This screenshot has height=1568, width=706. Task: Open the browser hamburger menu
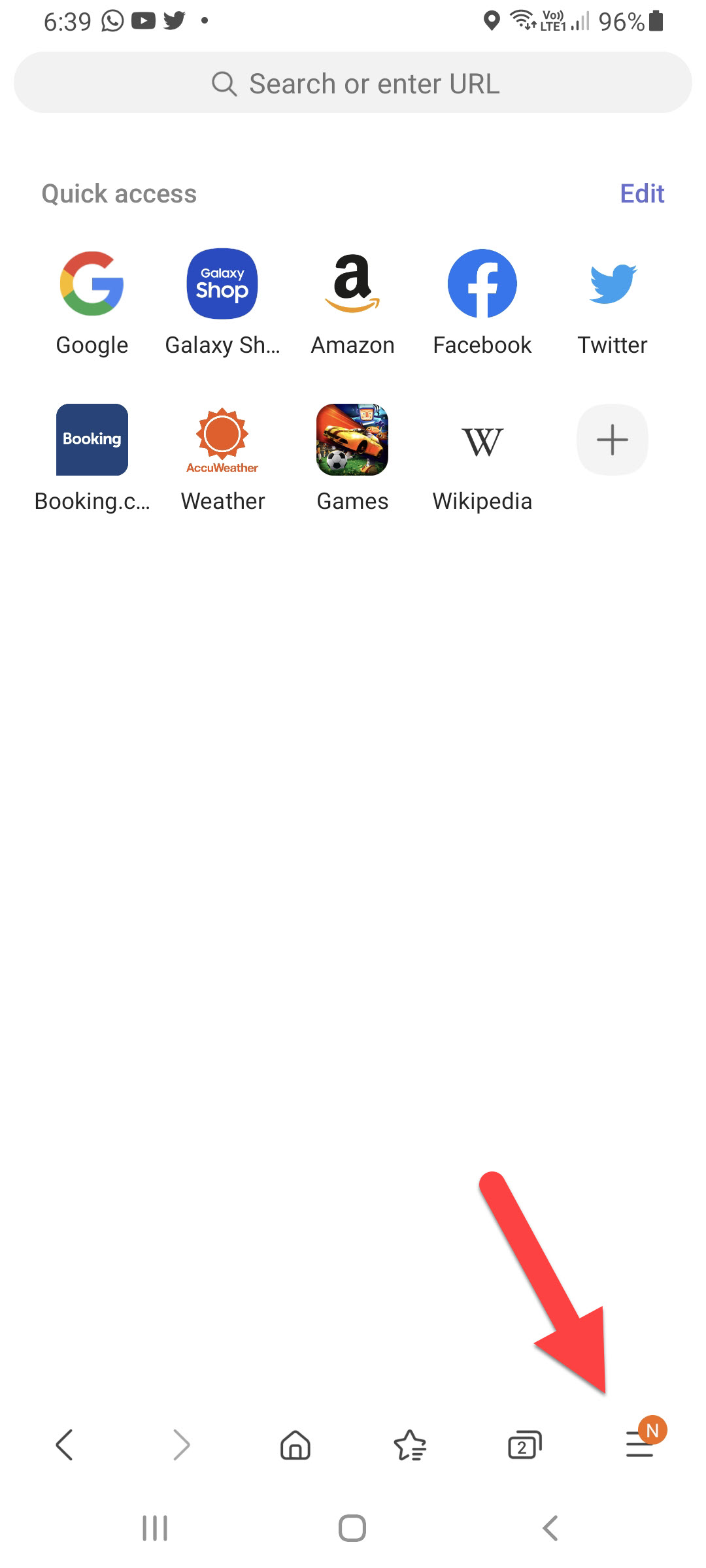tap(640, 1445)
